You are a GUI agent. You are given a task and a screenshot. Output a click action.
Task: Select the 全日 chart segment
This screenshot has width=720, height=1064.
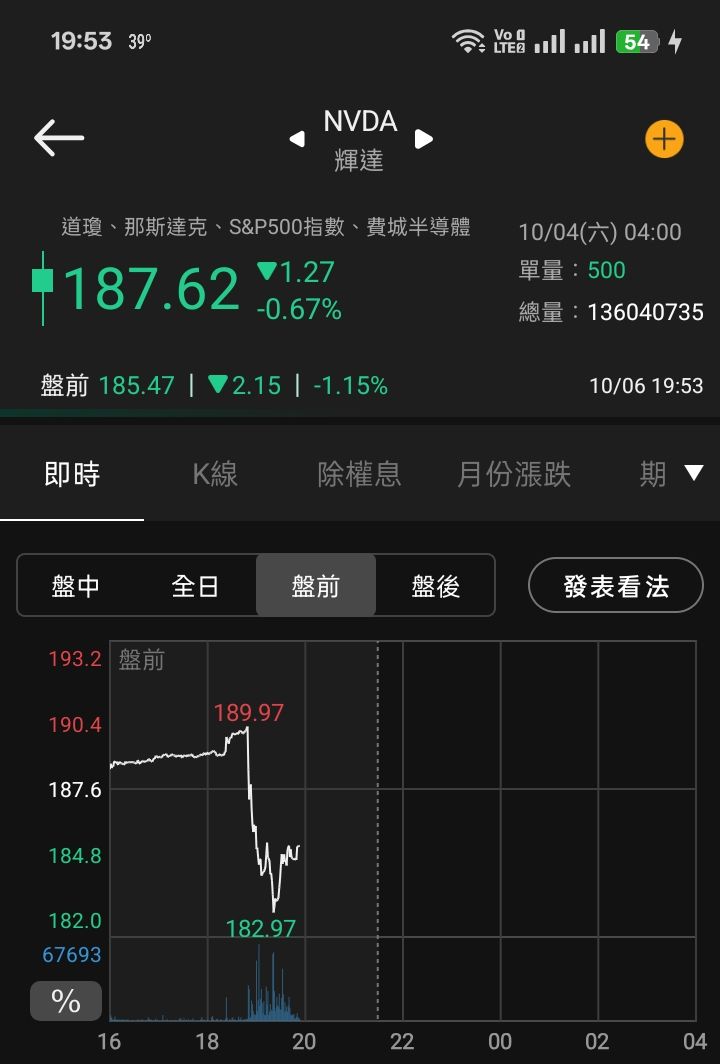(195, 586)
